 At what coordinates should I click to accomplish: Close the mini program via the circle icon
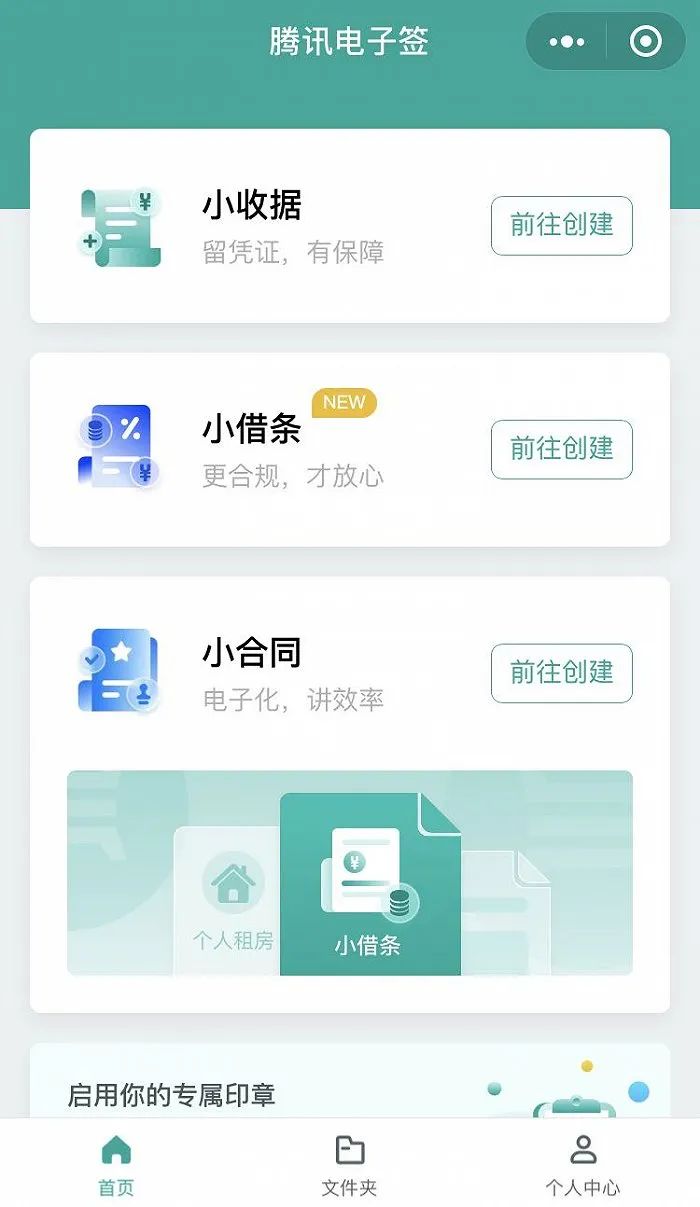[646, 42]
